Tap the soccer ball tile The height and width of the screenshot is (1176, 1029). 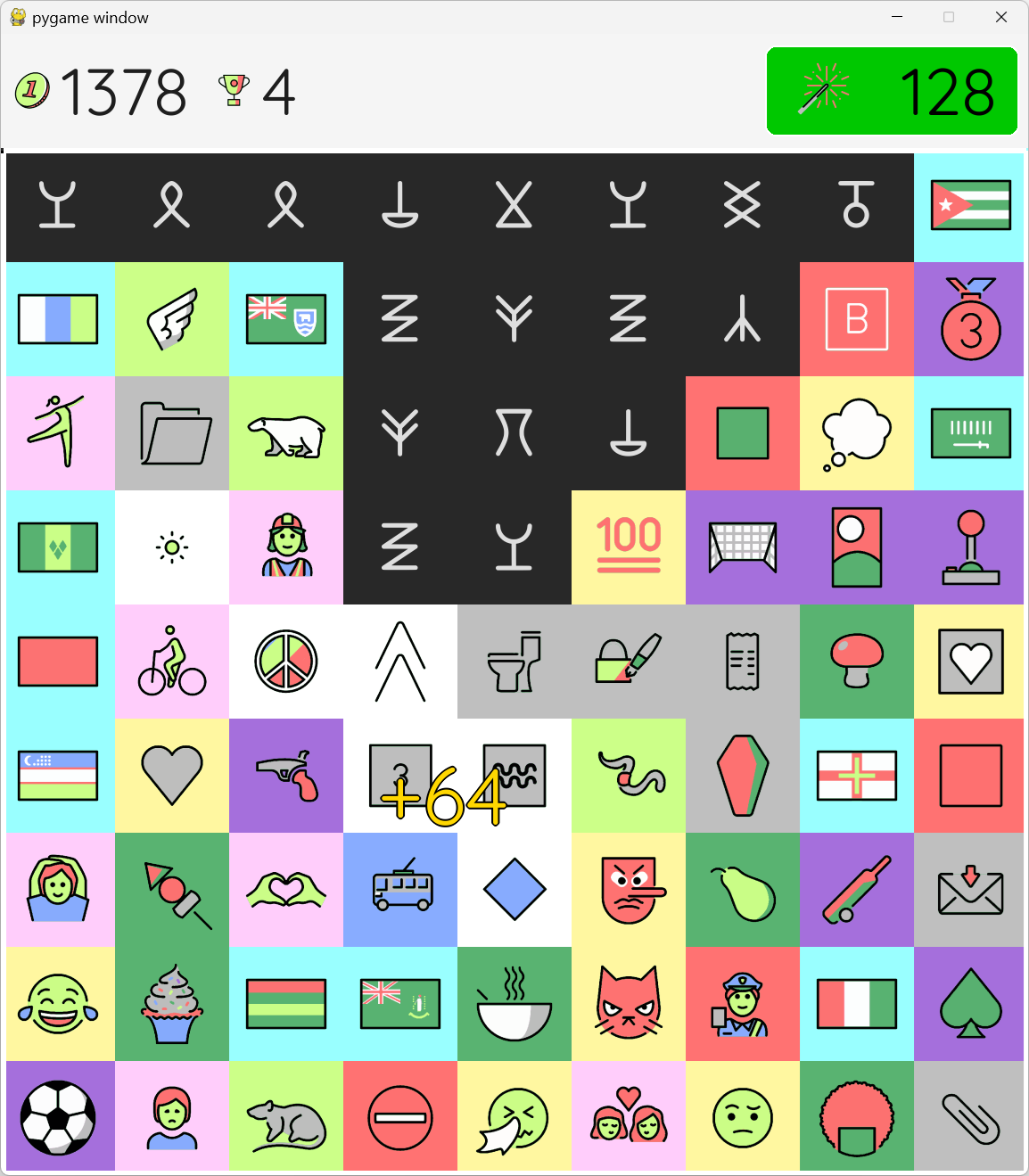tap(58, 1118)
